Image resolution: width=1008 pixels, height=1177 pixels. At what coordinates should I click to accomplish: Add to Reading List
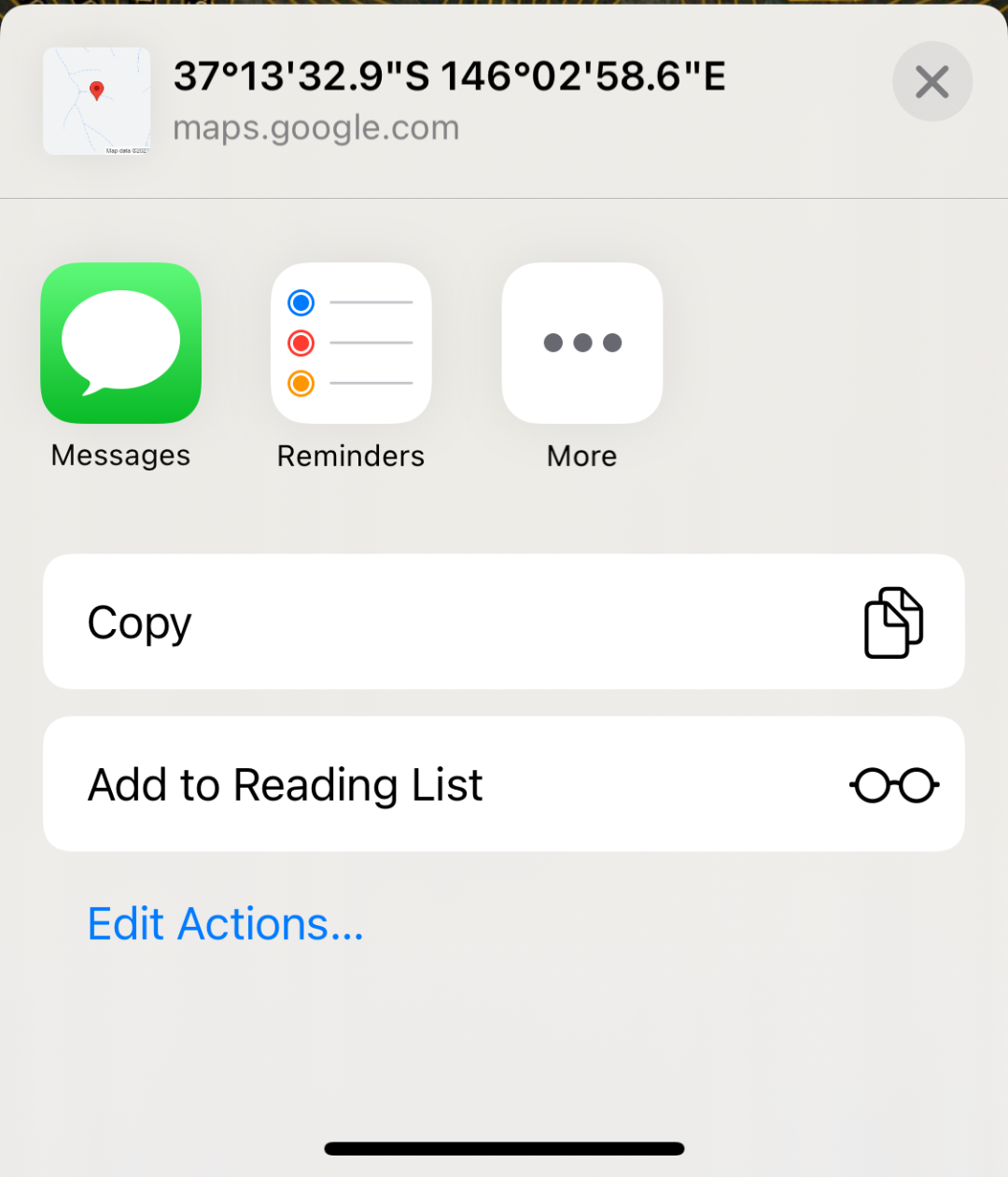[504, 784]
